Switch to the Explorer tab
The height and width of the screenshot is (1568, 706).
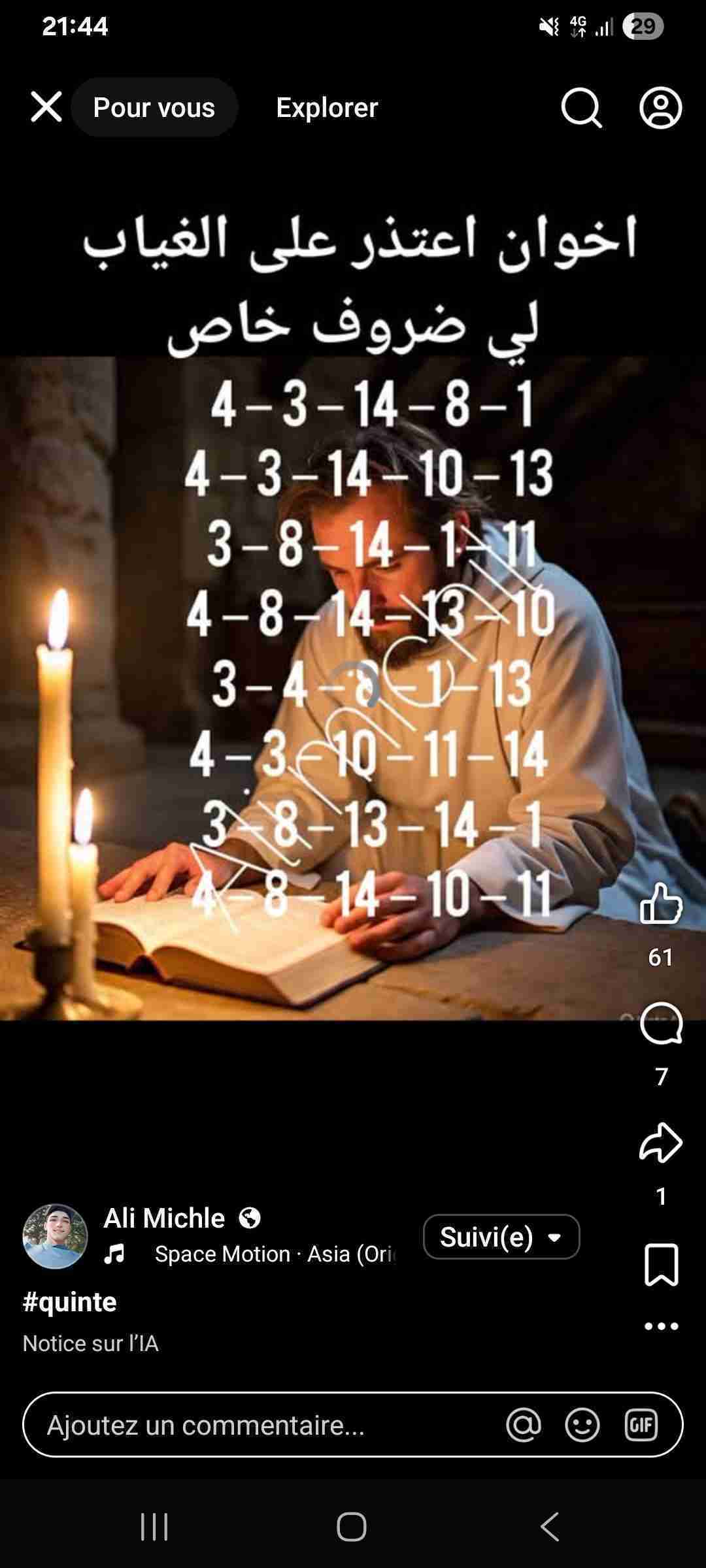pos(327,107)
